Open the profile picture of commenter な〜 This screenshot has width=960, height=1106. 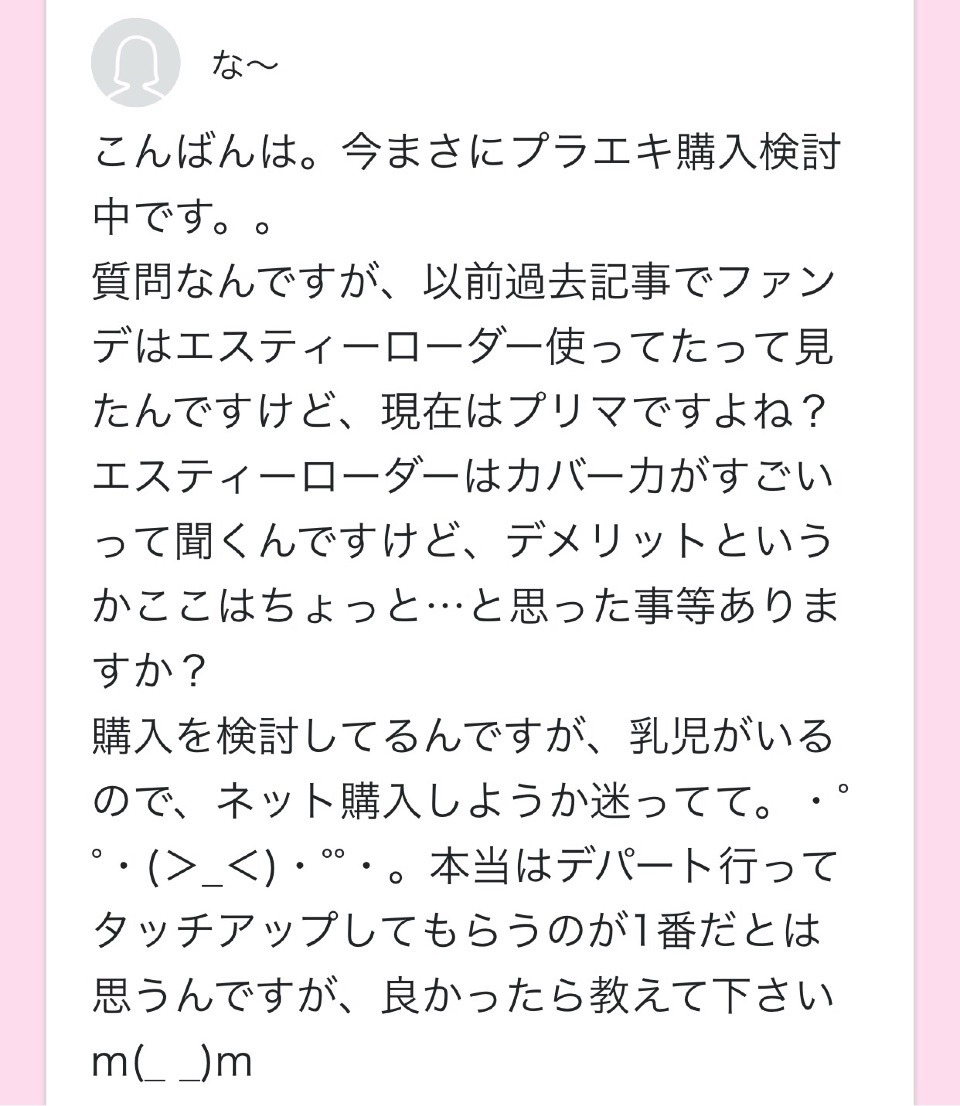[135, 63]
